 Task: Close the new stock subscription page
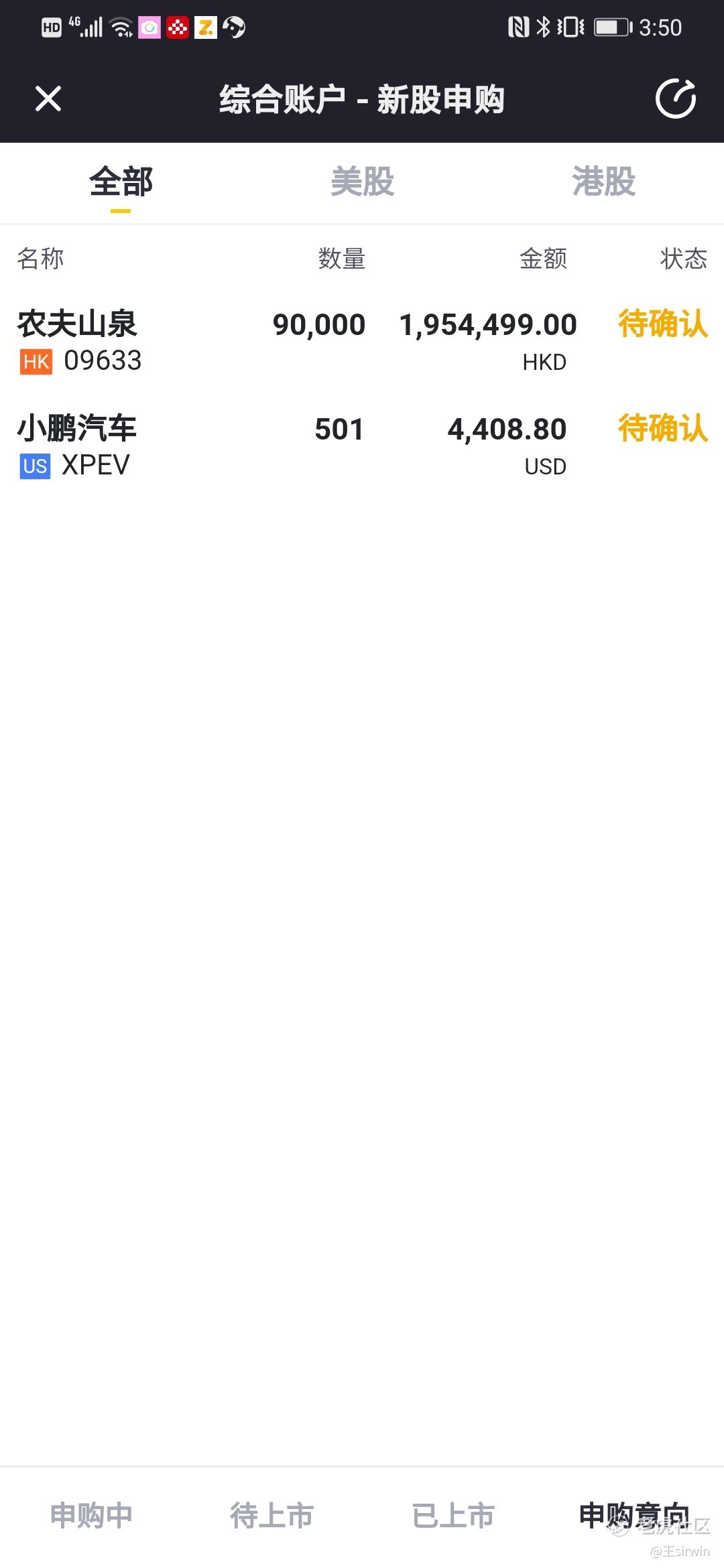point(48,99)
